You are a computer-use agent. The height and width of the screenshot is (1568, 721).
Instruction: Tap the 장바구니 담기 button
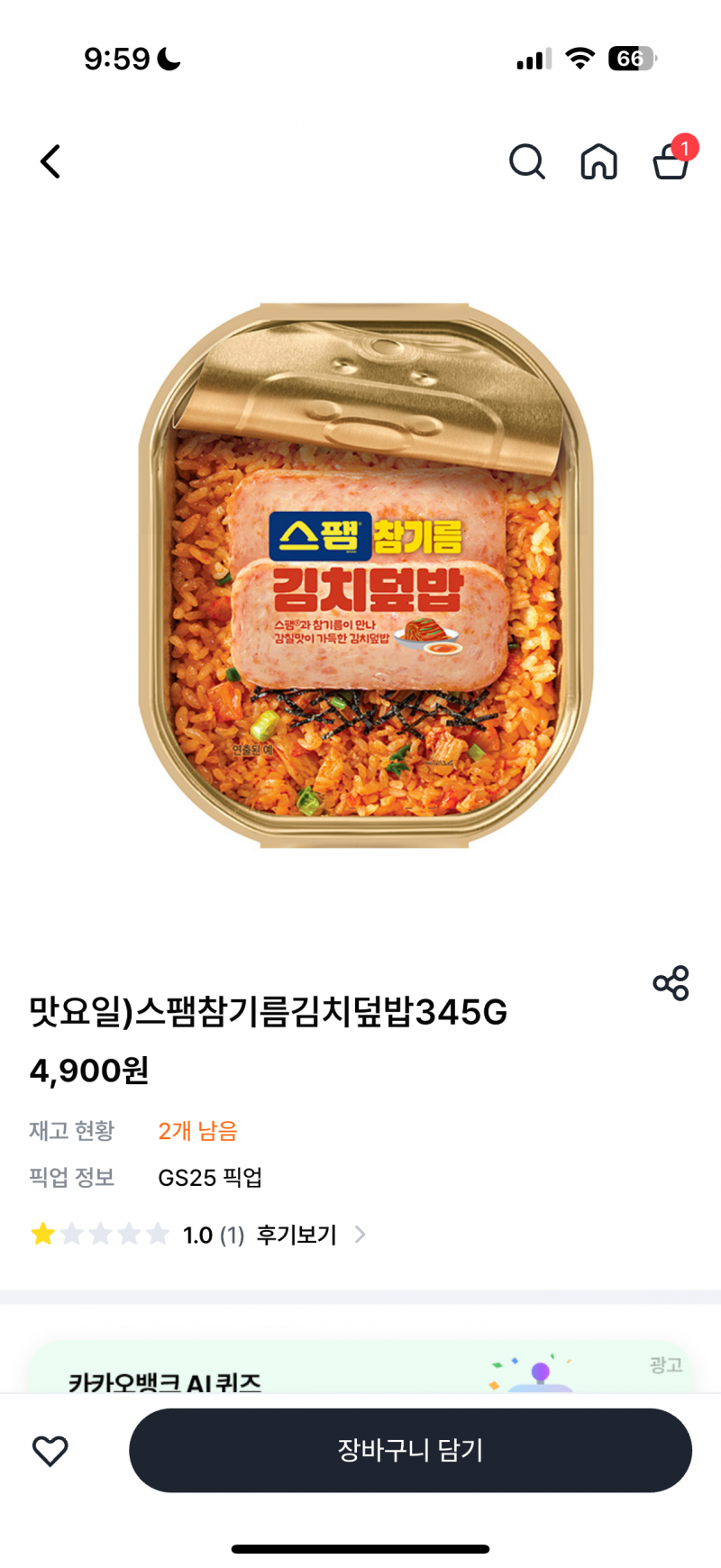[x=411, y=1450]
